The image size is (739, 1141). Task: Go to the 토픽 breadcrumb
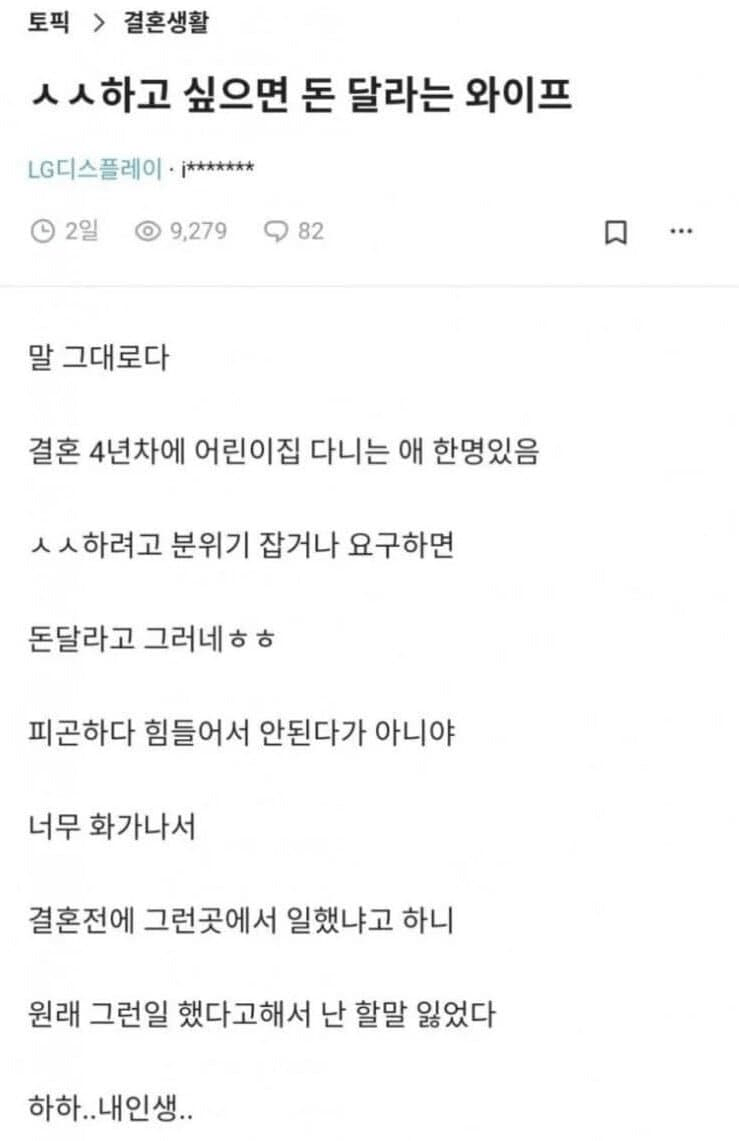point(49,24)
